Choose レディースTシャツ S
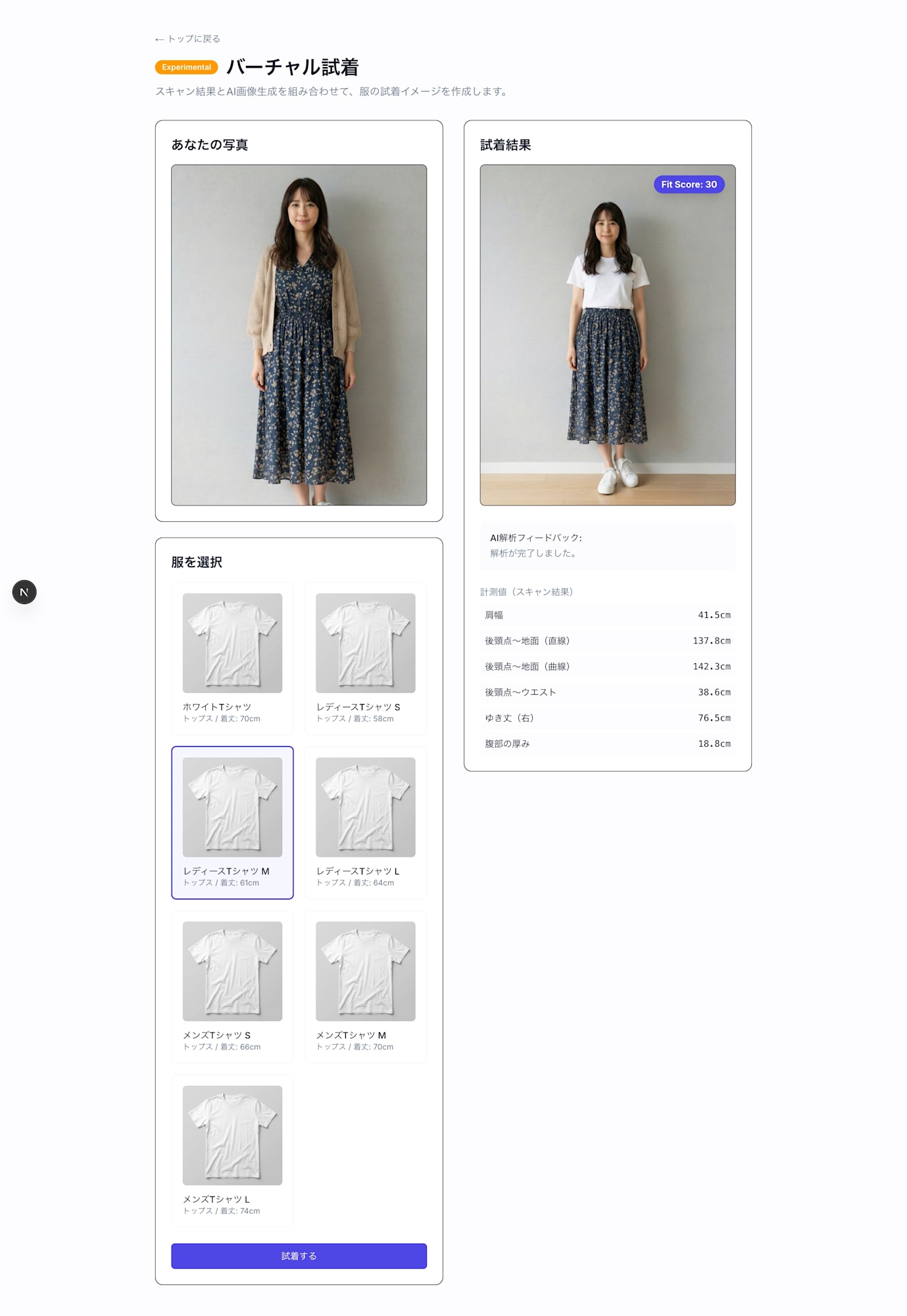Viewport: 907px width, 1316px height. tap(365, 658)
